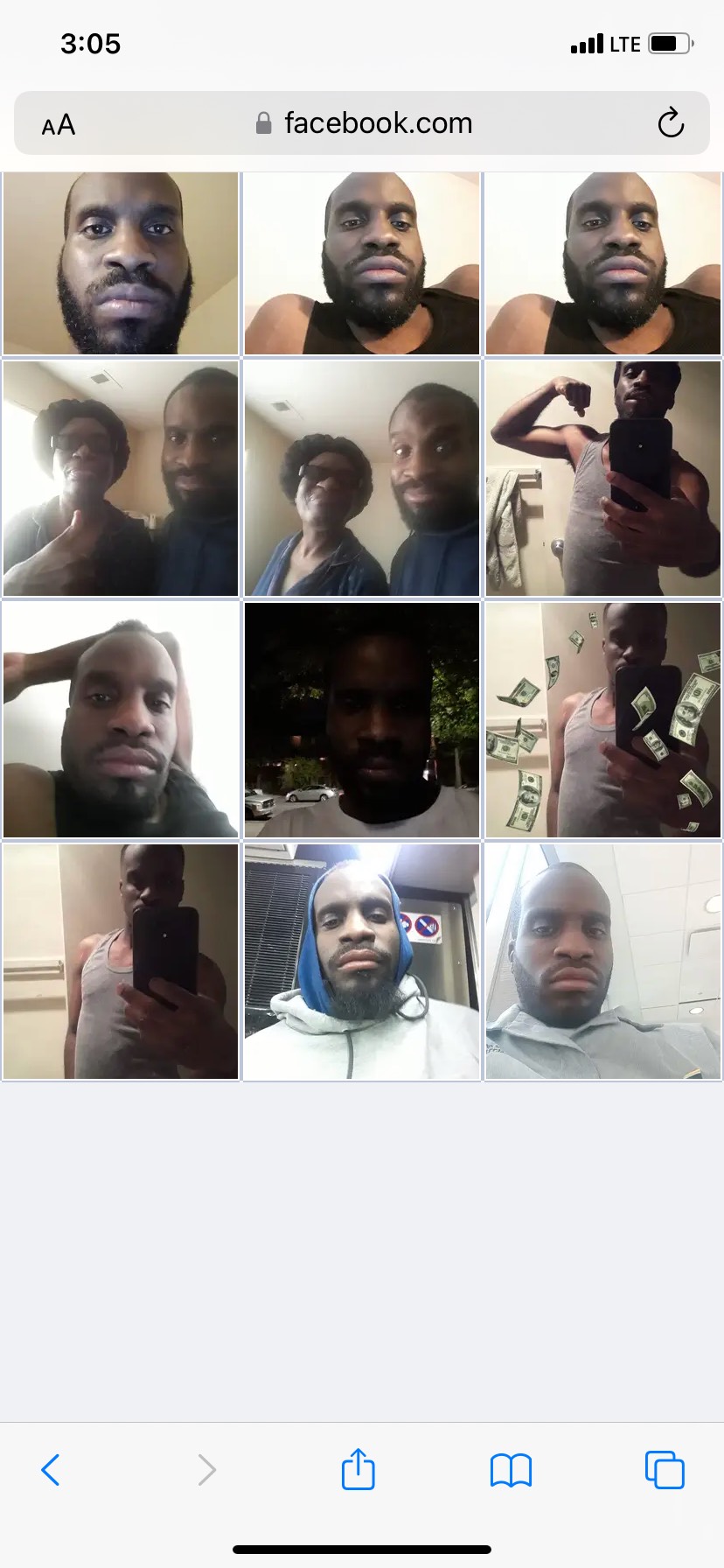View the selfie with the blue hood
Viewport: 724px width, 1568px height.
coord(362,961)
